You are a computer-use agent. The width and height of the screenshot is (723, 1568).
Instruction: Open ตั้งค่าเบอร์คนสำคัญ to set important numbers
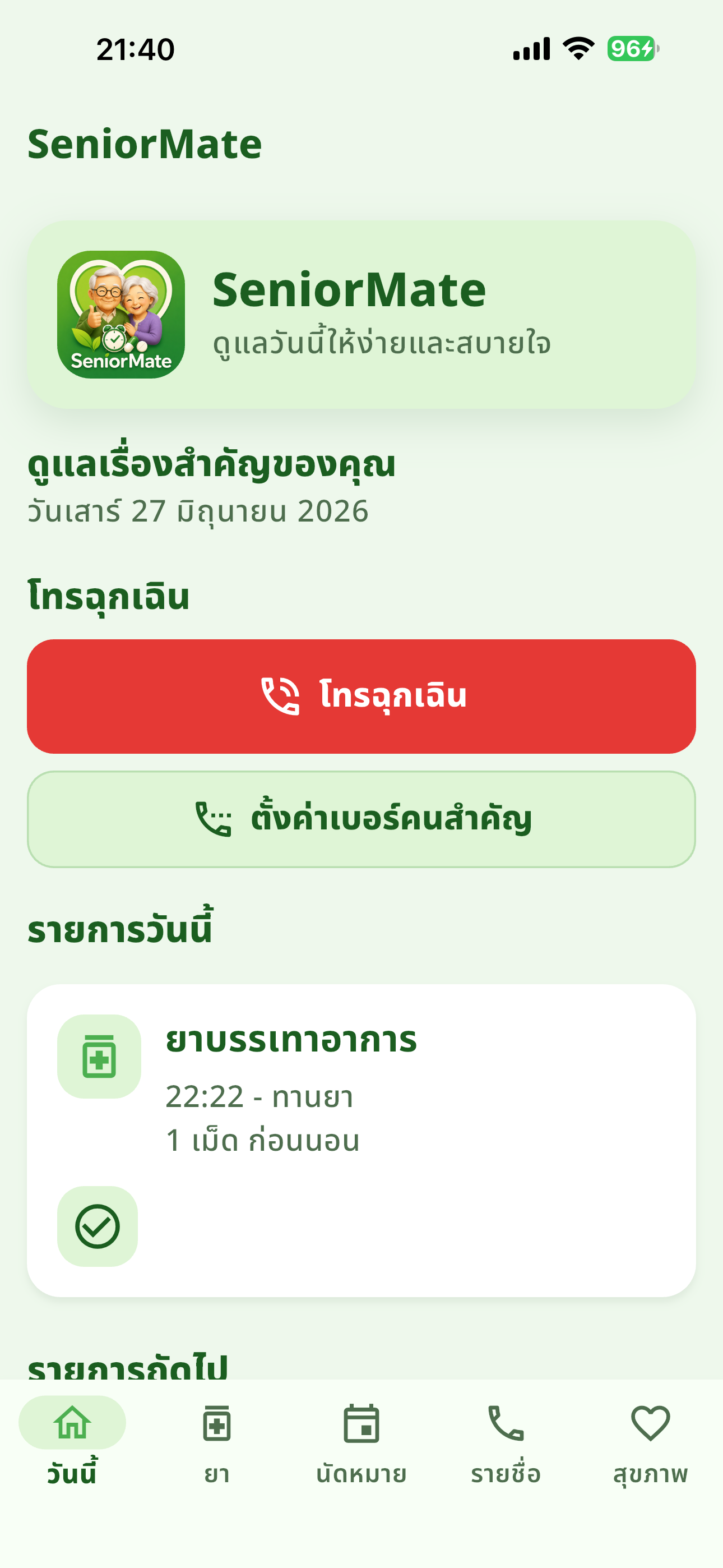pyautogui.click(x=361, y=819)
